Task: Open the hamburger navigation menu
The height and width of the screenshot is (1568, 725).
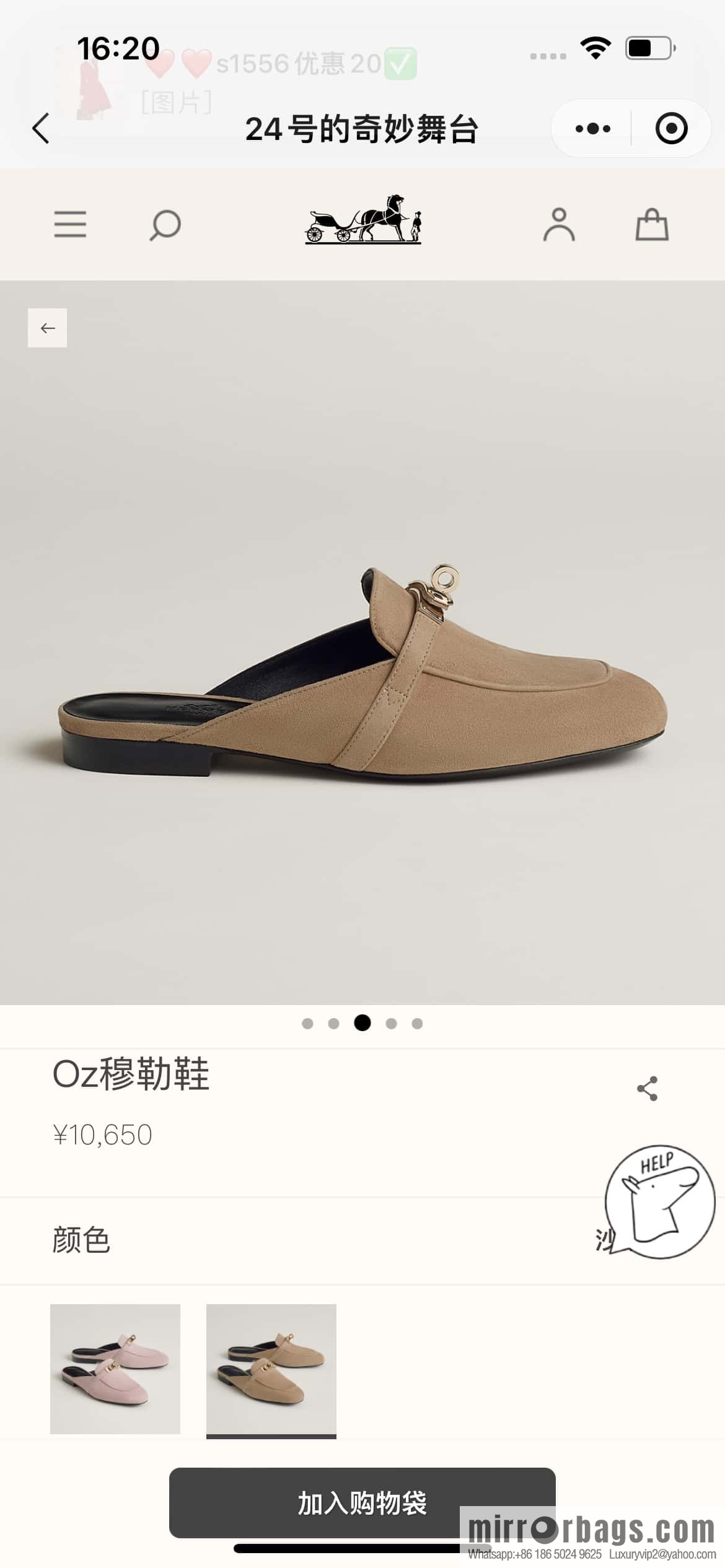Action: tap(70, 224)
